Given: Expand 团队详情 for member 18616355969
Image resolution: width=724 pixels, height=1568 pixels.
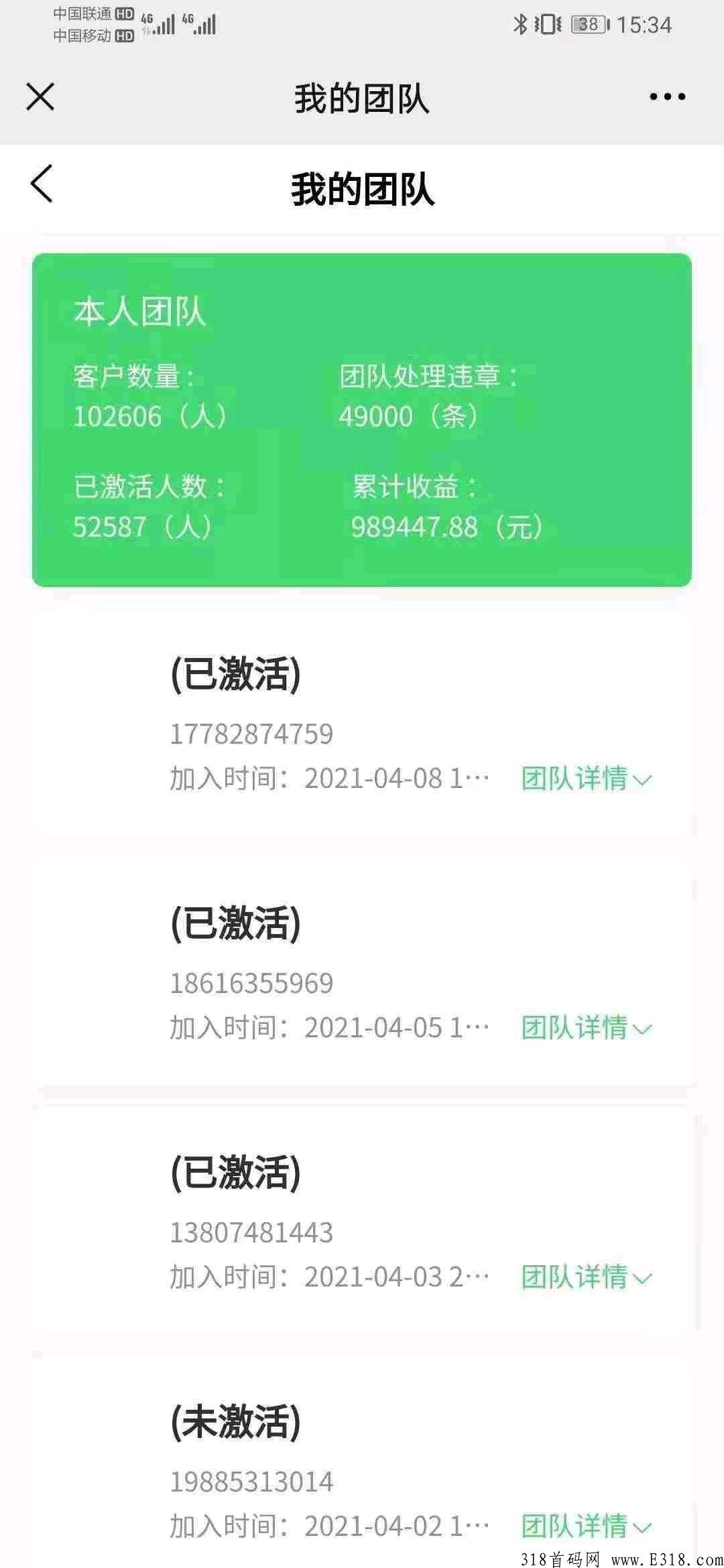Looking at the screenshot, I should point(586,1028).
